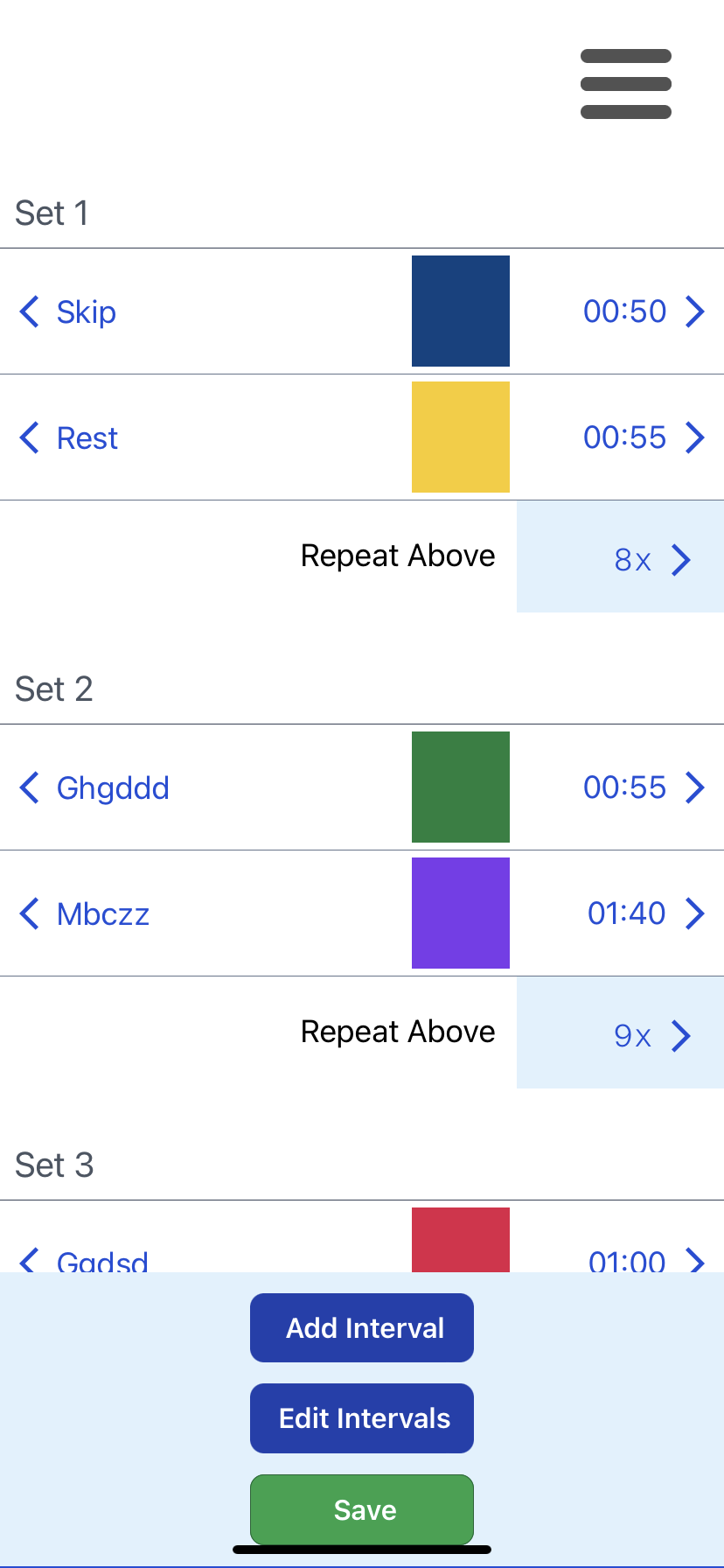Change the red color of Gadsd
Image resolution: width=724 pixels, height=1568 pixels.
461,1239
